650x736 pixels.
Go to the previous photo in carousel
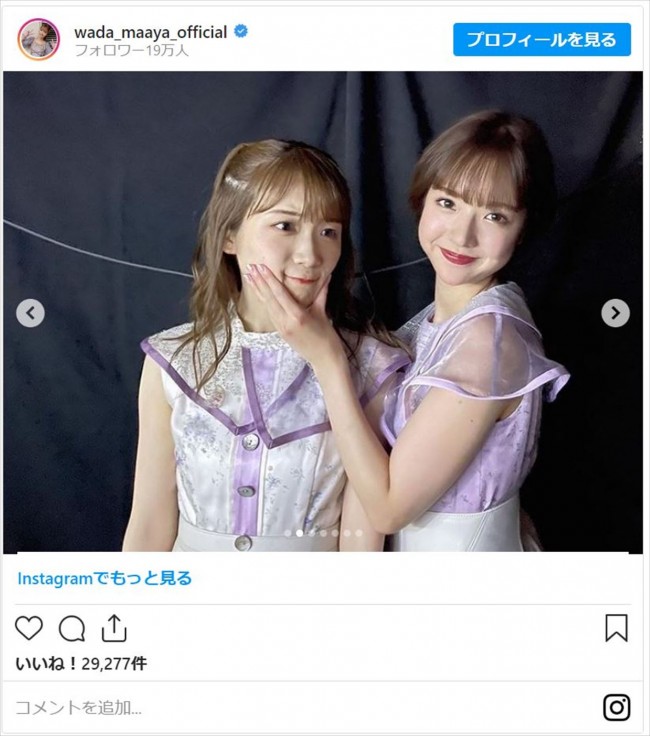click(x=30, y=313)
